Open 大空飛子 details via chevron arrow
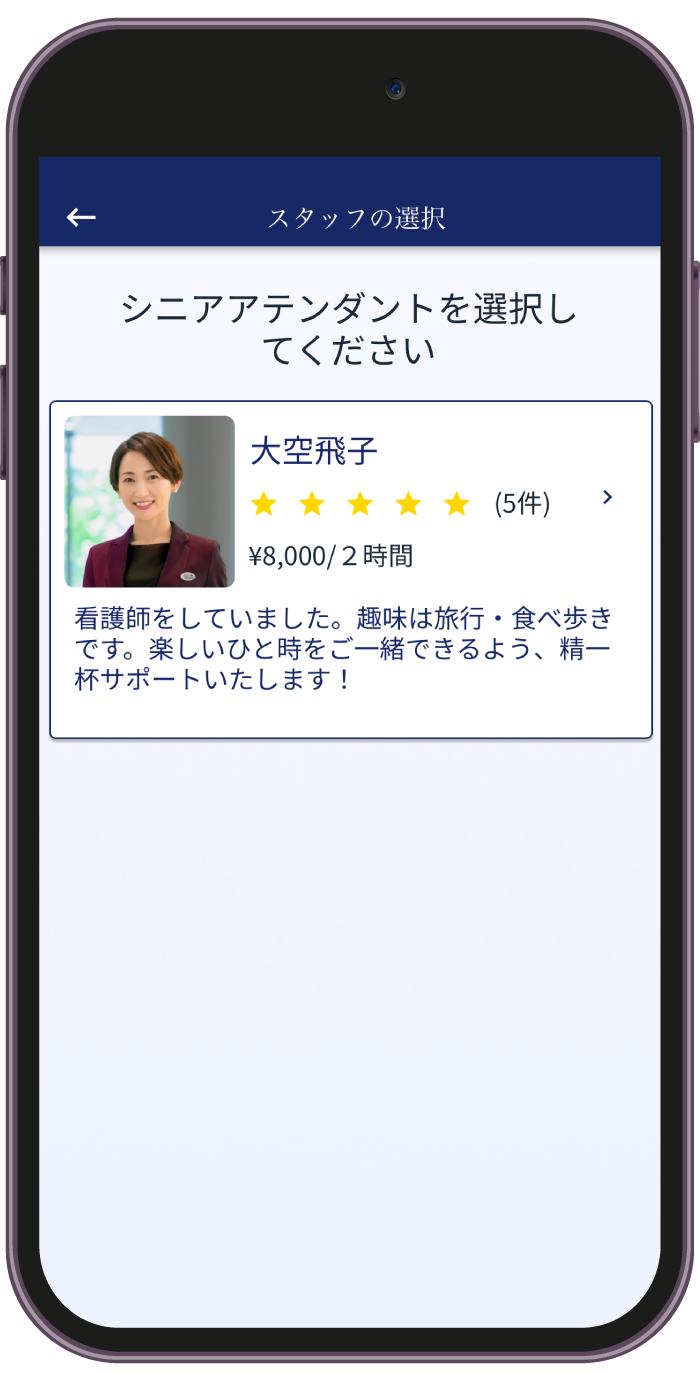Image resolution: width=700 pixels, height=1374 pixels. 607,497
